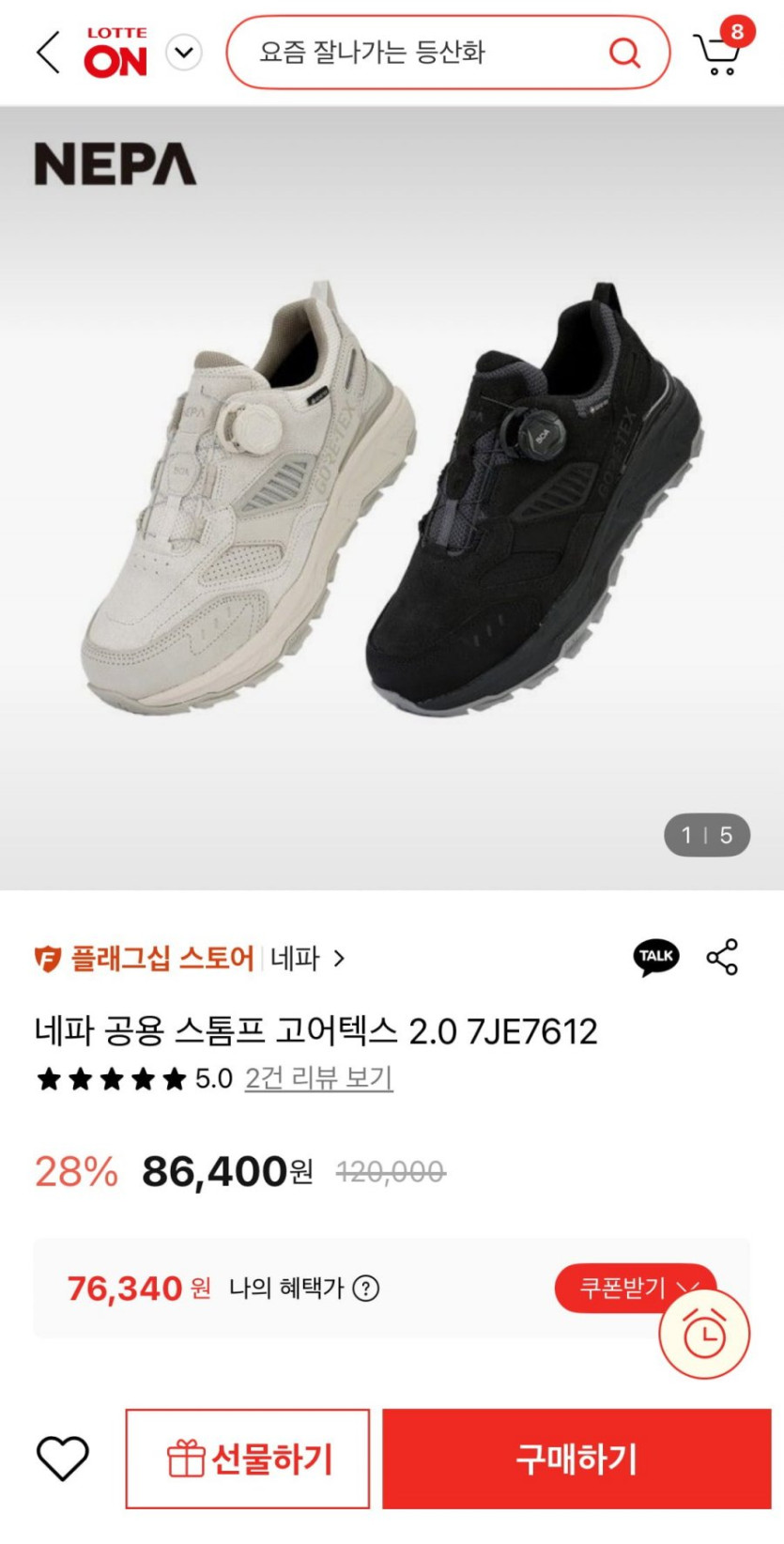
Task: Open the Lotte ON home logo
Action: [x=115, y=53]
